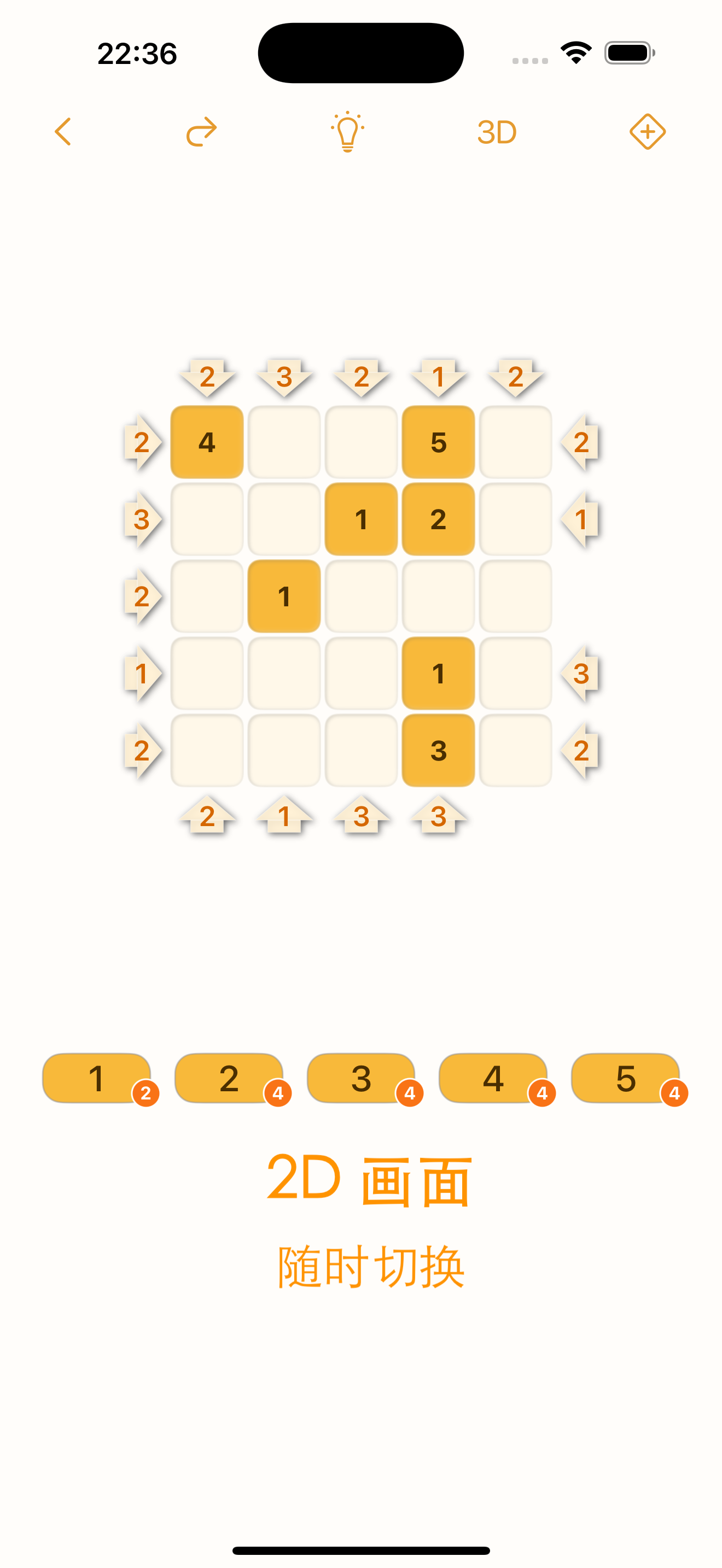This screenshot has height=1568, width=722.
Task: Switch to the 3D view
Action: pos(497,132)
